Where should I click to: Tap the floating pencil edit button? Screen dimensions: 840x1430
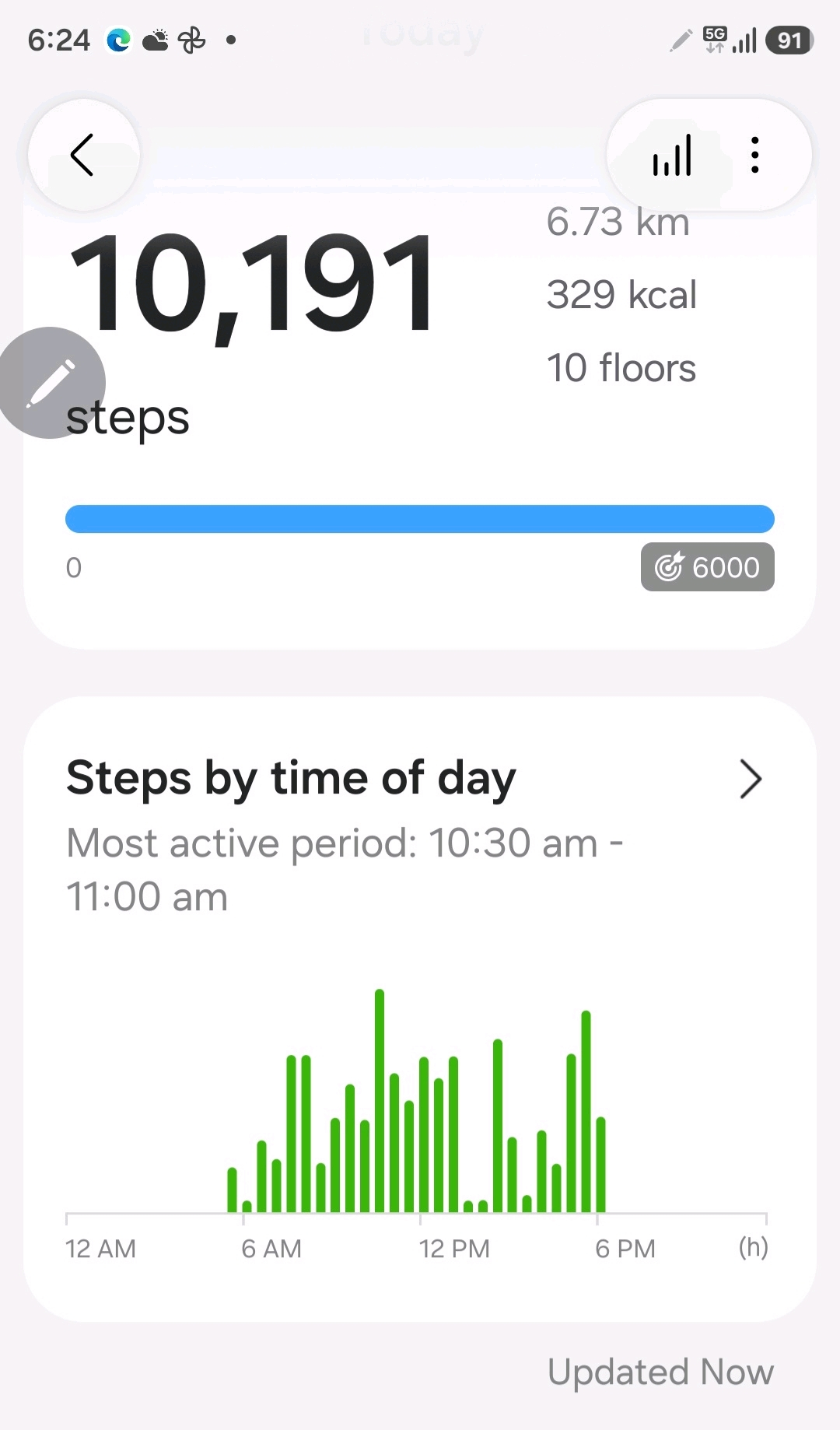click(51, 383)
